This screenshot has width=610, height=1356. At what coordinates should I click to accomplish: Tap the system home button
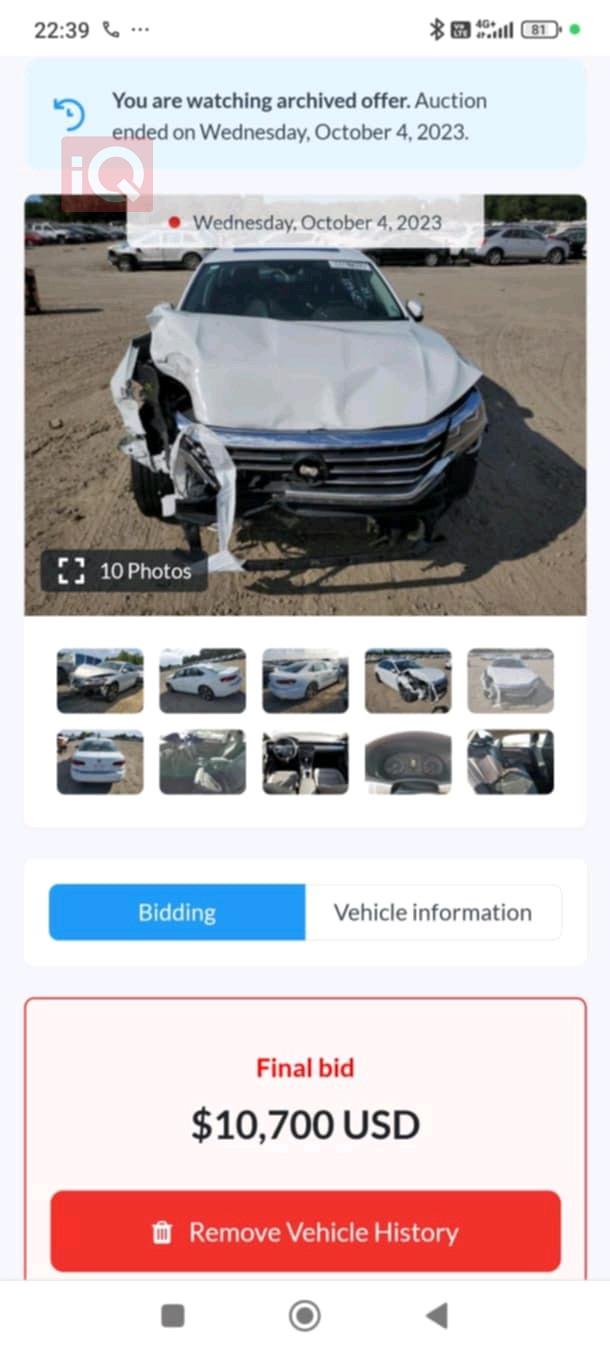(305, 1316)
